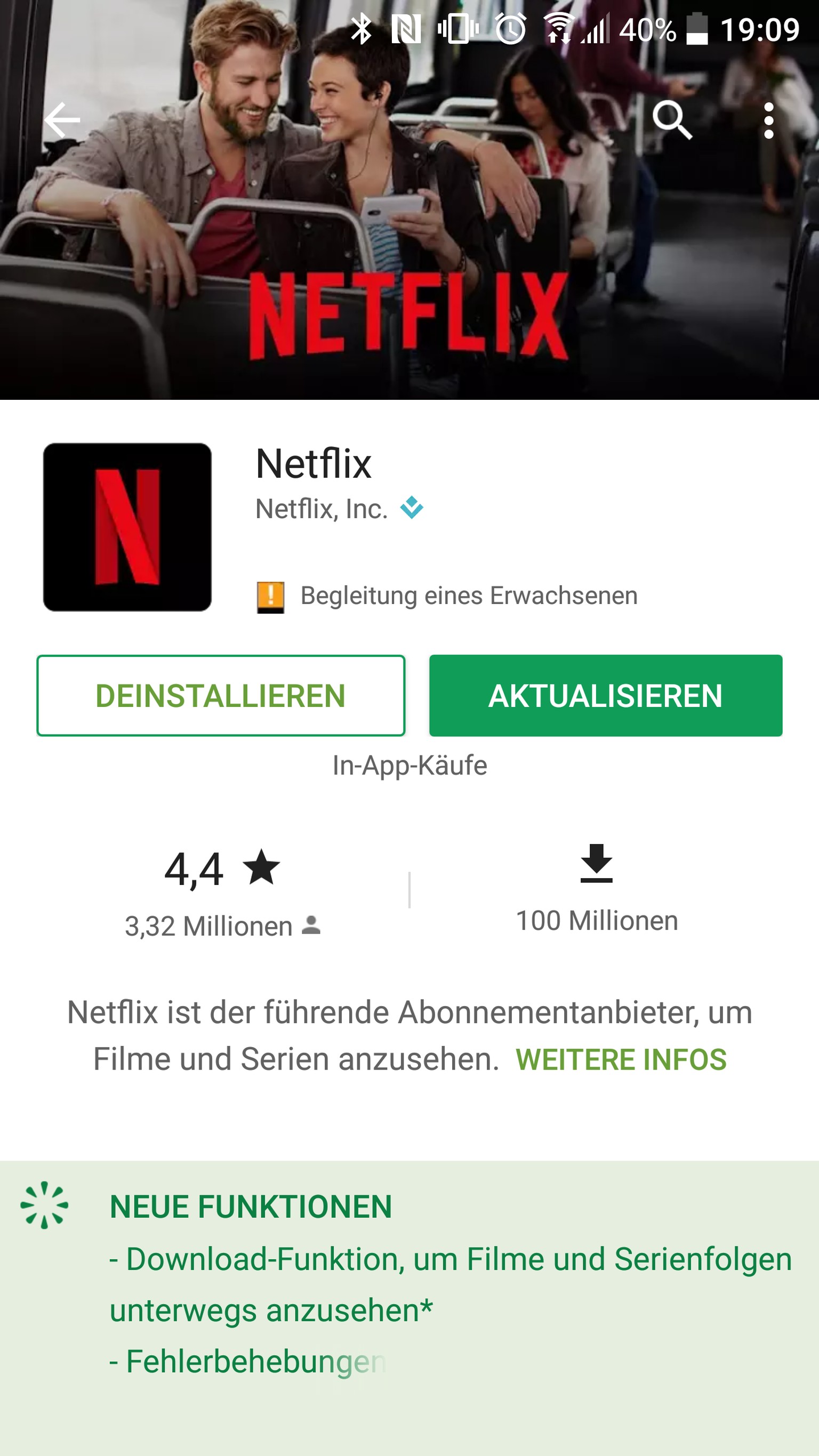The height and width of the screenshot is (1456, 819).
Task: Update Netflix with the AKTUALISIEREN button
Action: (605, 695)
